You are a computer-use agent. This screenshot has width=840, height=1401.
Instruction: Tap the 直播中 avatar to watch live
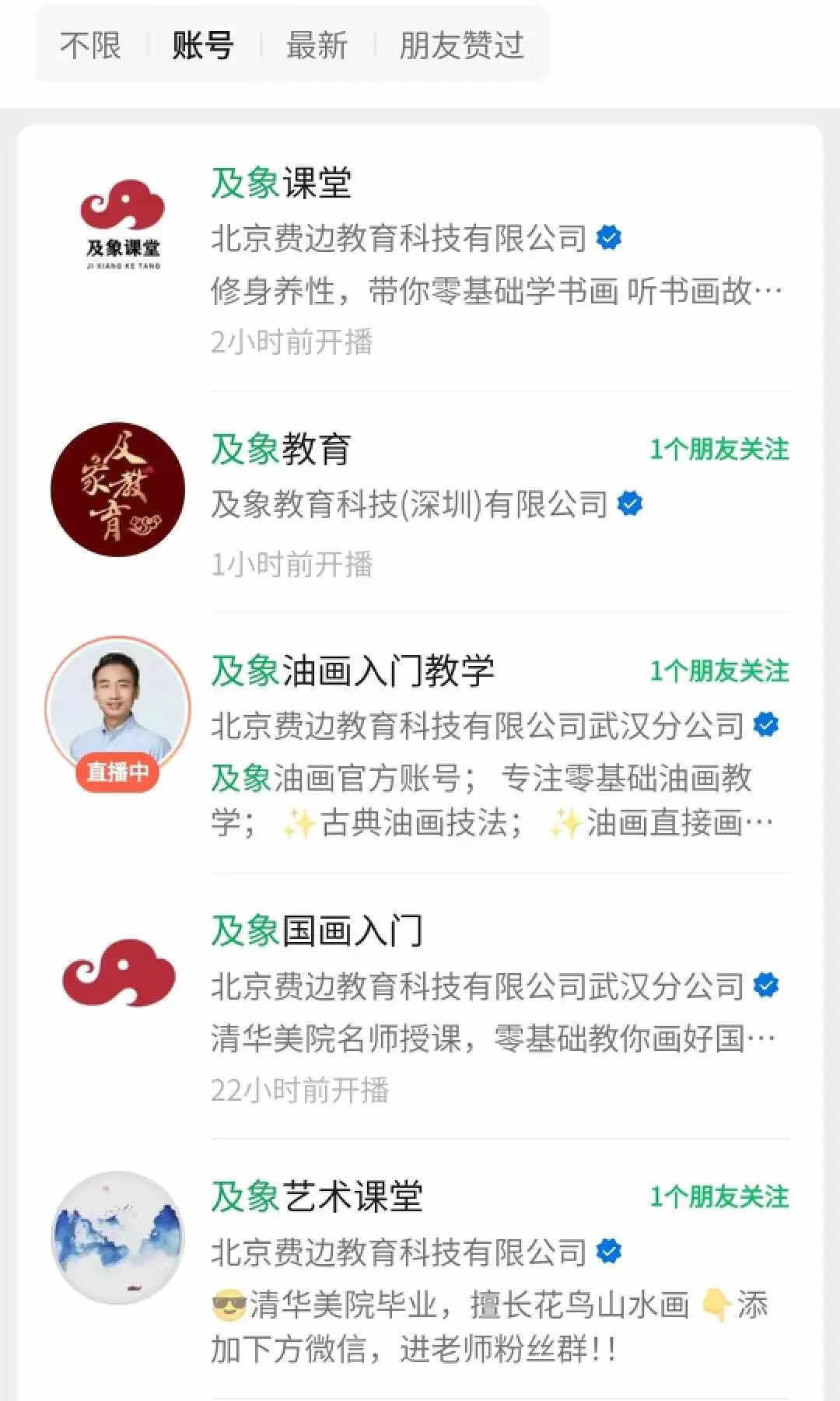(x=117, y=709)
